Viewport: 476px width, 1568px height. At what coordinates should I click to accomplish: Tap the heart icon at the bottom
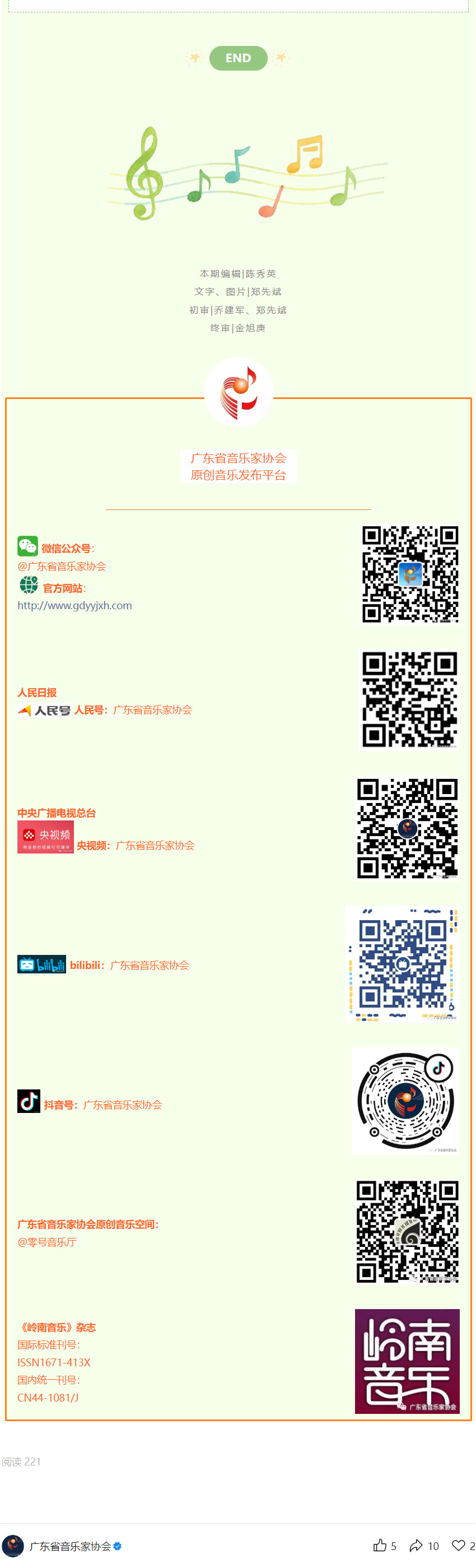pyautogui.click(x=459, y=1545)
